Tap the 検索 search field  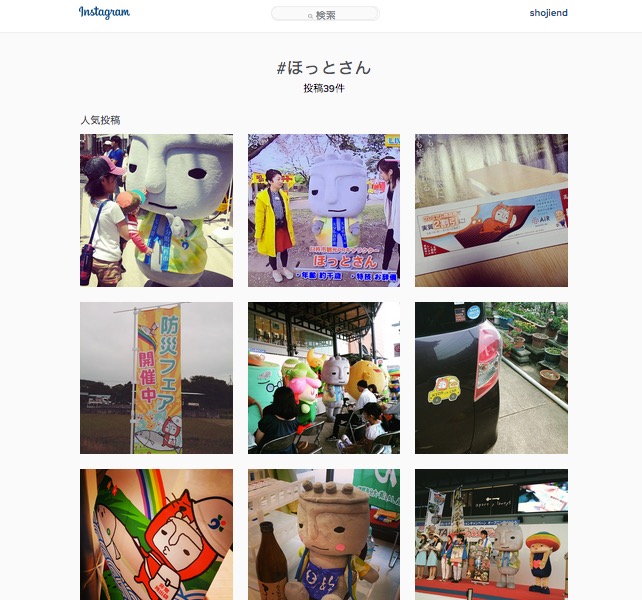click(325, 14)
